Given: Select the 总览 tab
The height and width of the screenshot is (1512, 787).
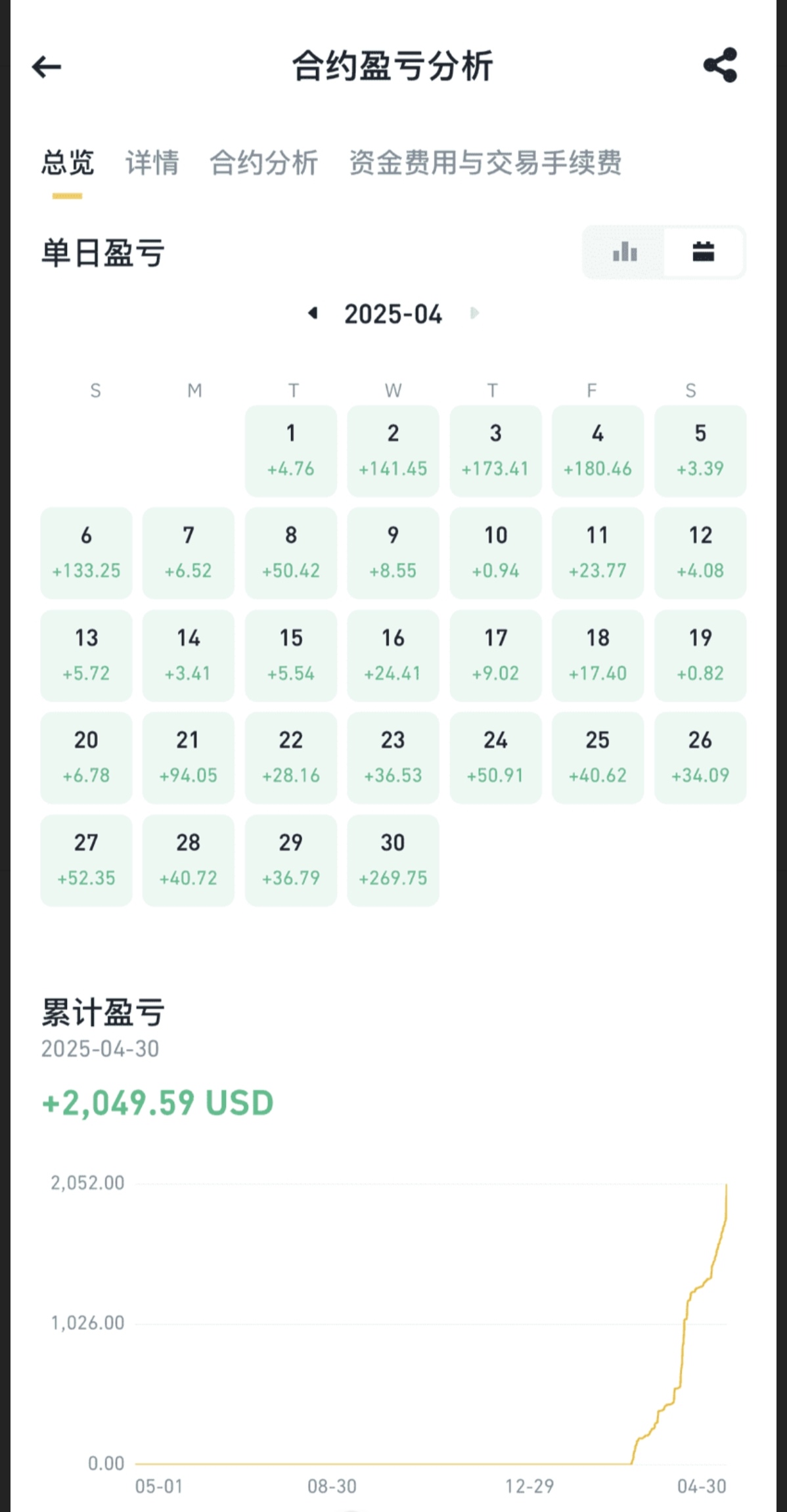Looking at the screenshot, I should tap(67, 163).
